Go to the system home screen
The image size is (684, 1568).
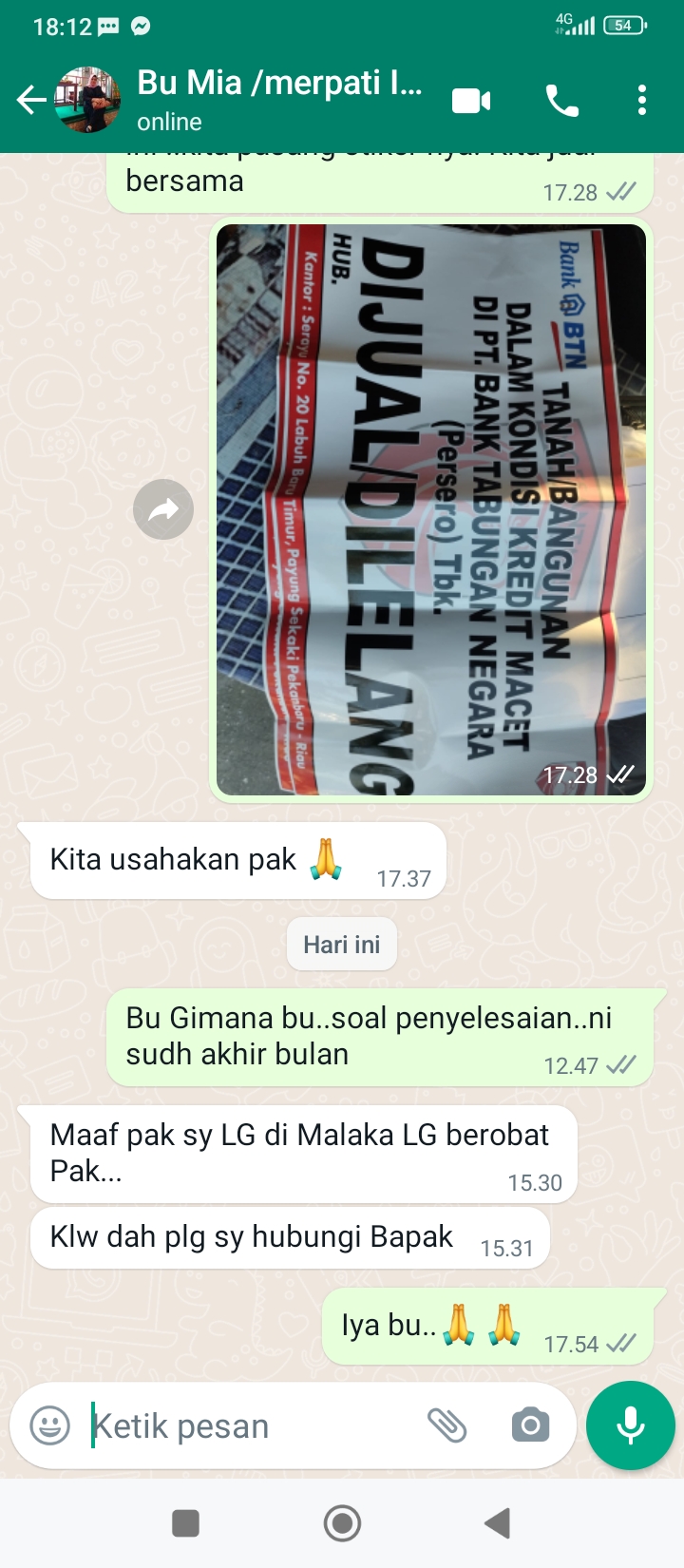tap(342, 1523)
